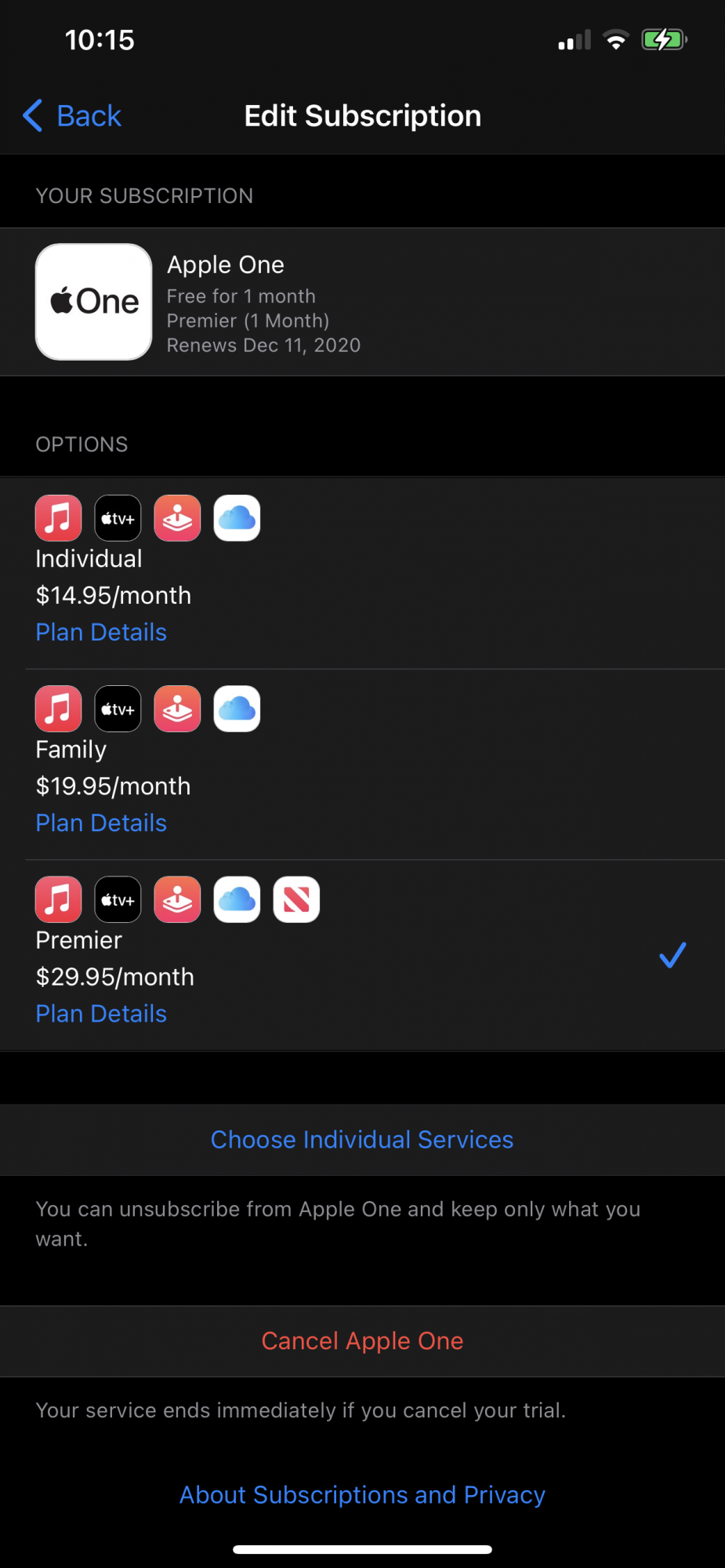
Task: Tap Choose Individual Services
Action: click(x=362, y=1139)
